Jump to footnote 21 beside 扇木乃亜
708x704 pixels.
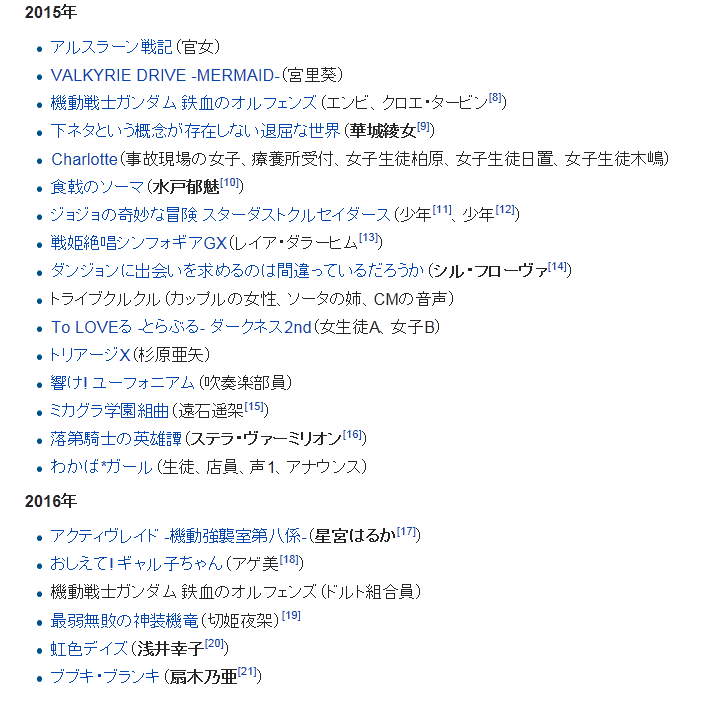click(x=248, y=673)
